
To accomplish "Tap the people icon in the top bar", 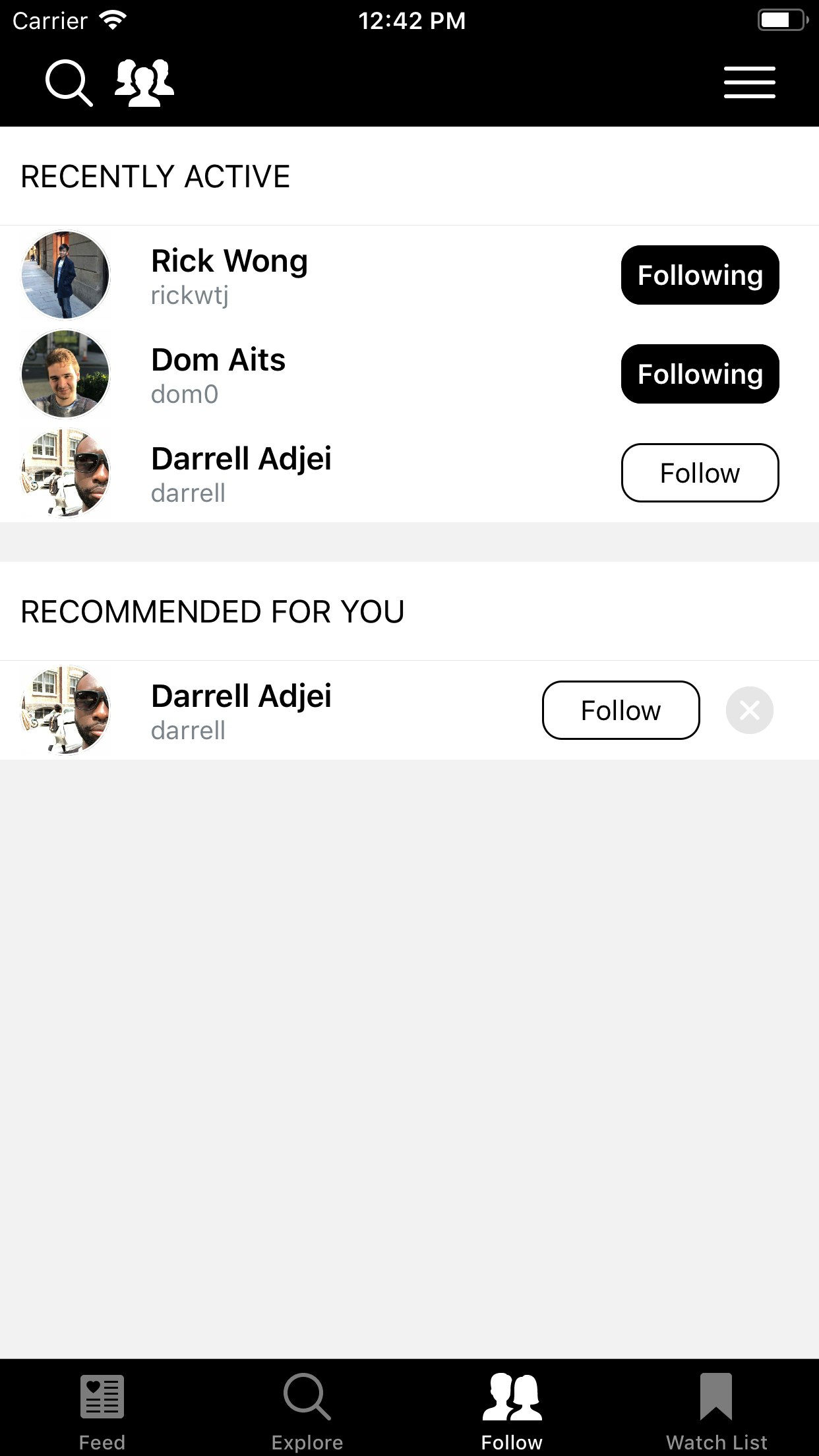I will click(x=144, y=83).
